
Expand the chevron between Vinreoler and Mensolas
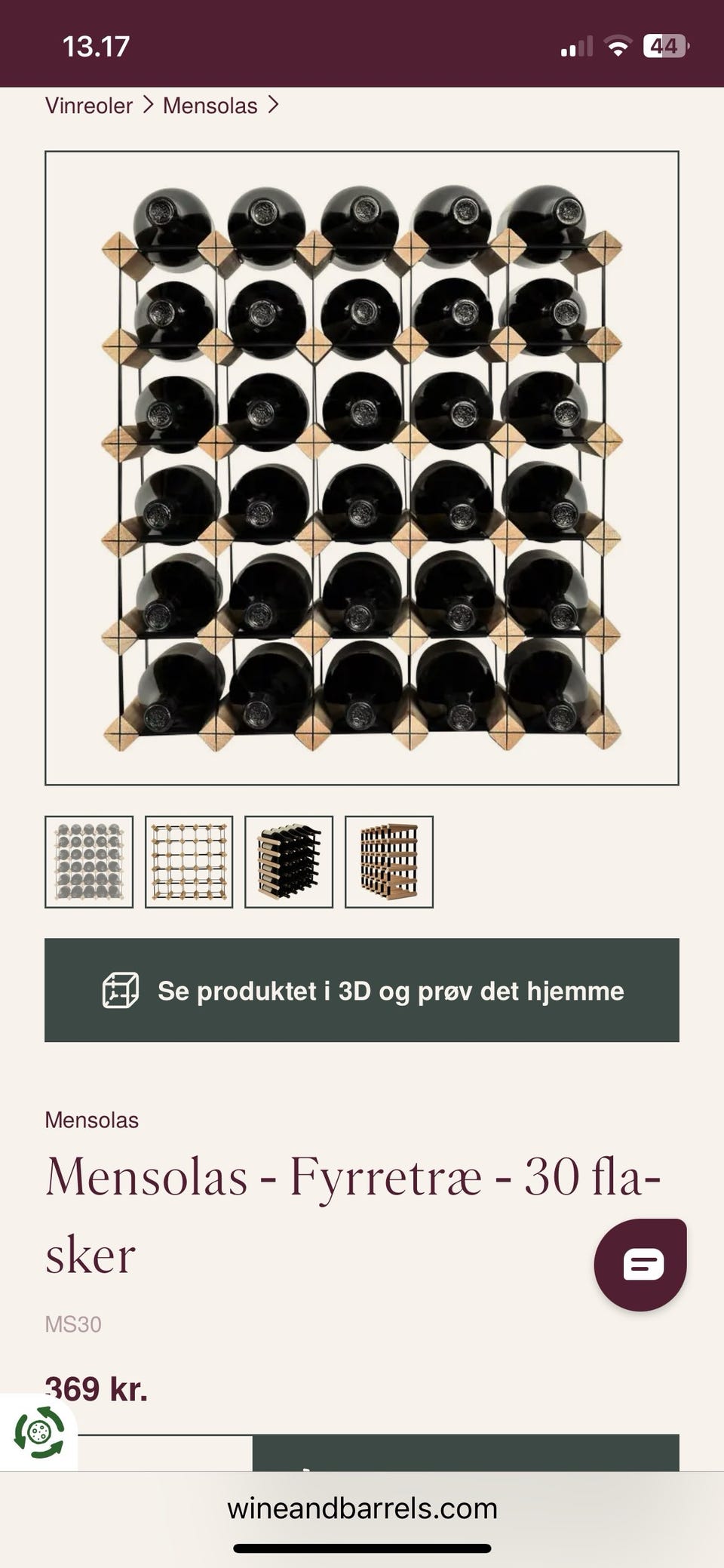point(148,105)
